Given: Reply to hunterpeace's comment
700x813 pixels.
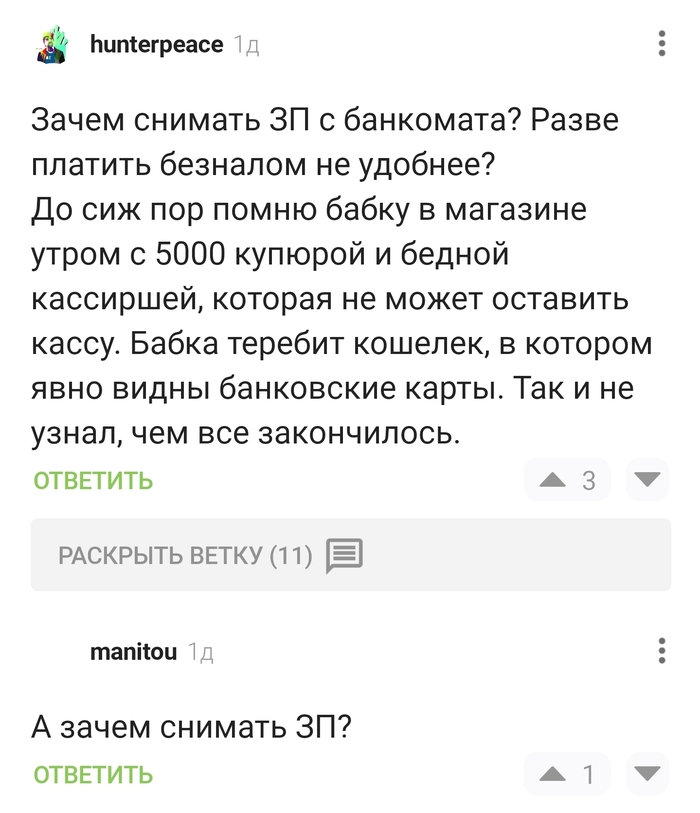Looking at the screenshot, I should click(93, 481).
